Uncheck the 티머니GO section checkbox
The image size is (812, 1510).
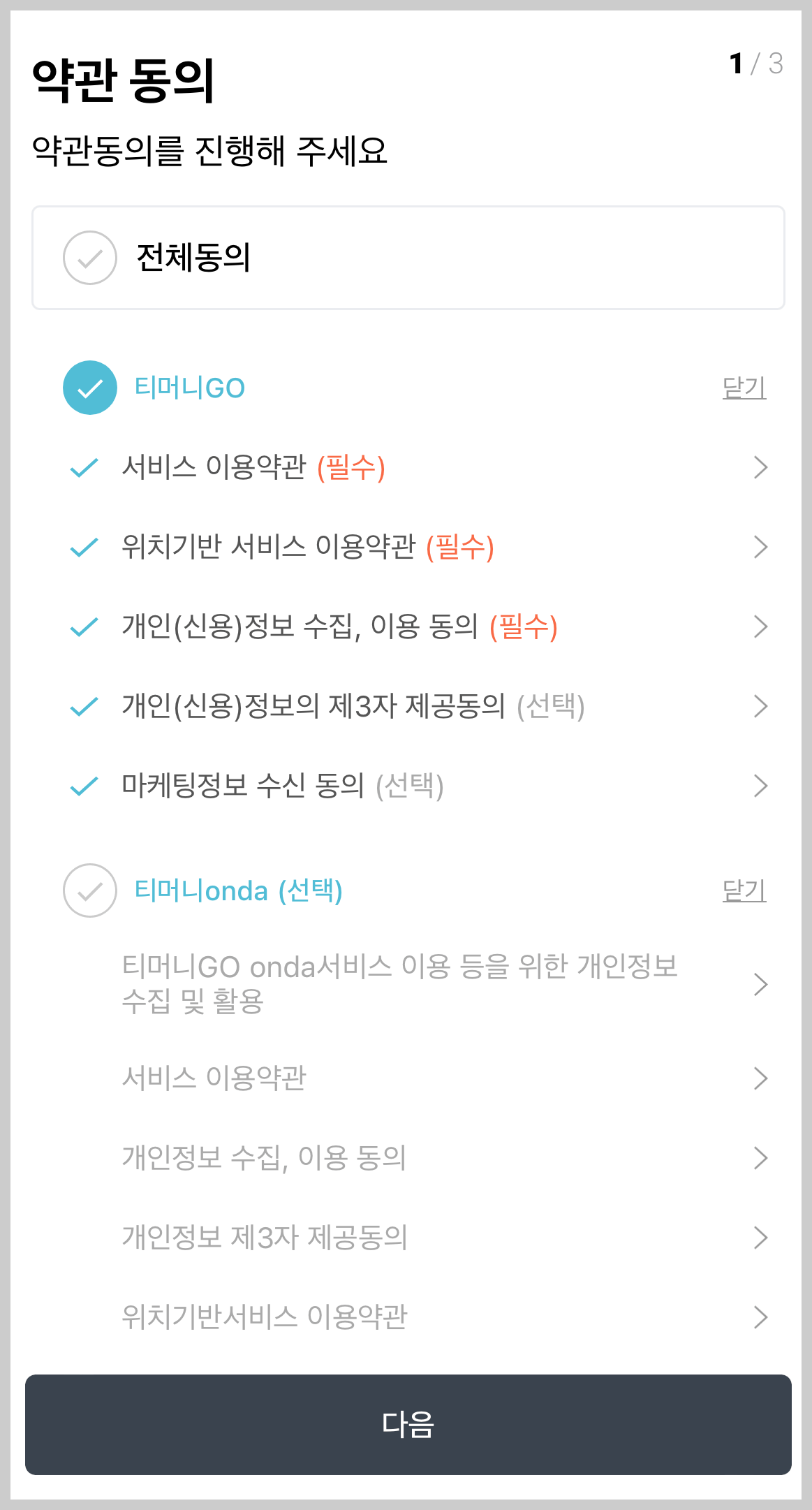[x=89, y=388]
